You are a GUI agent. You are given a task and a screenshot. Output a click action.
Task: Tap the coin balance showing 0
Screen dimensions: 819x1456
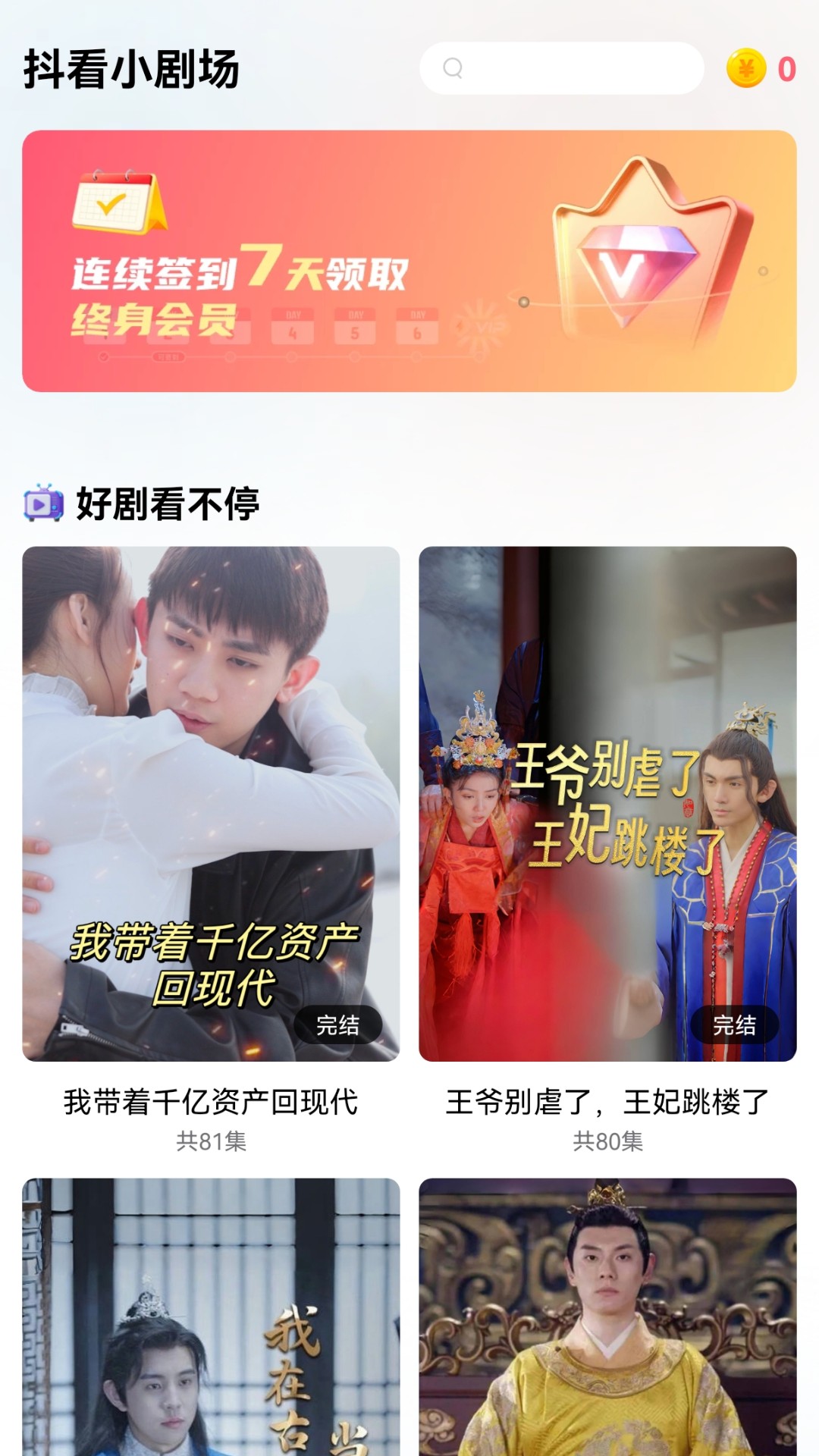coord(785,68)
